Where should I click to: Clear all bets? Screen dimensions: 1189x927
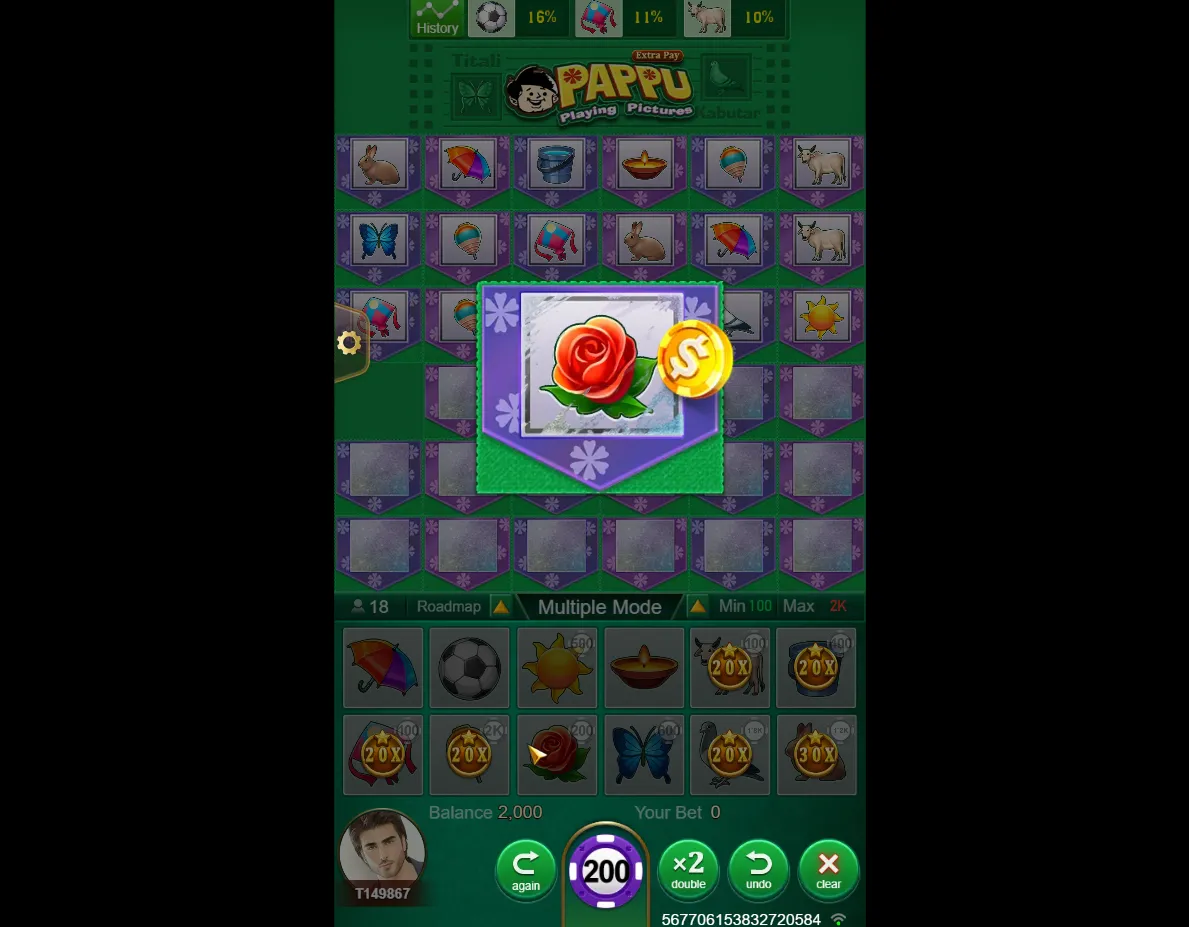(828, 870)
